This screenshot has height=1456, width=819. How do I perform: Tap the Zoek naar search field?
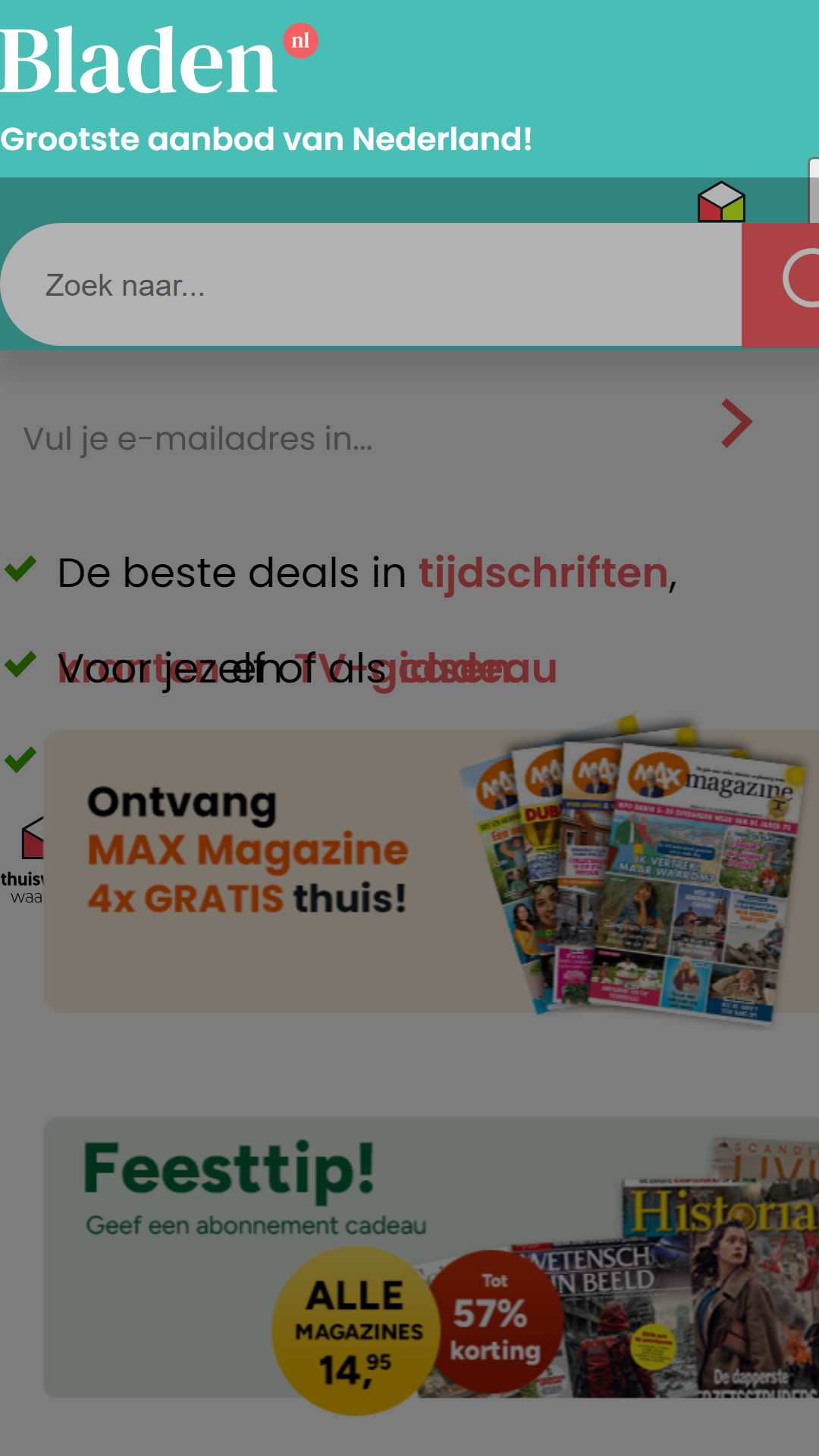pyautogui.click(x=372, y=285)
